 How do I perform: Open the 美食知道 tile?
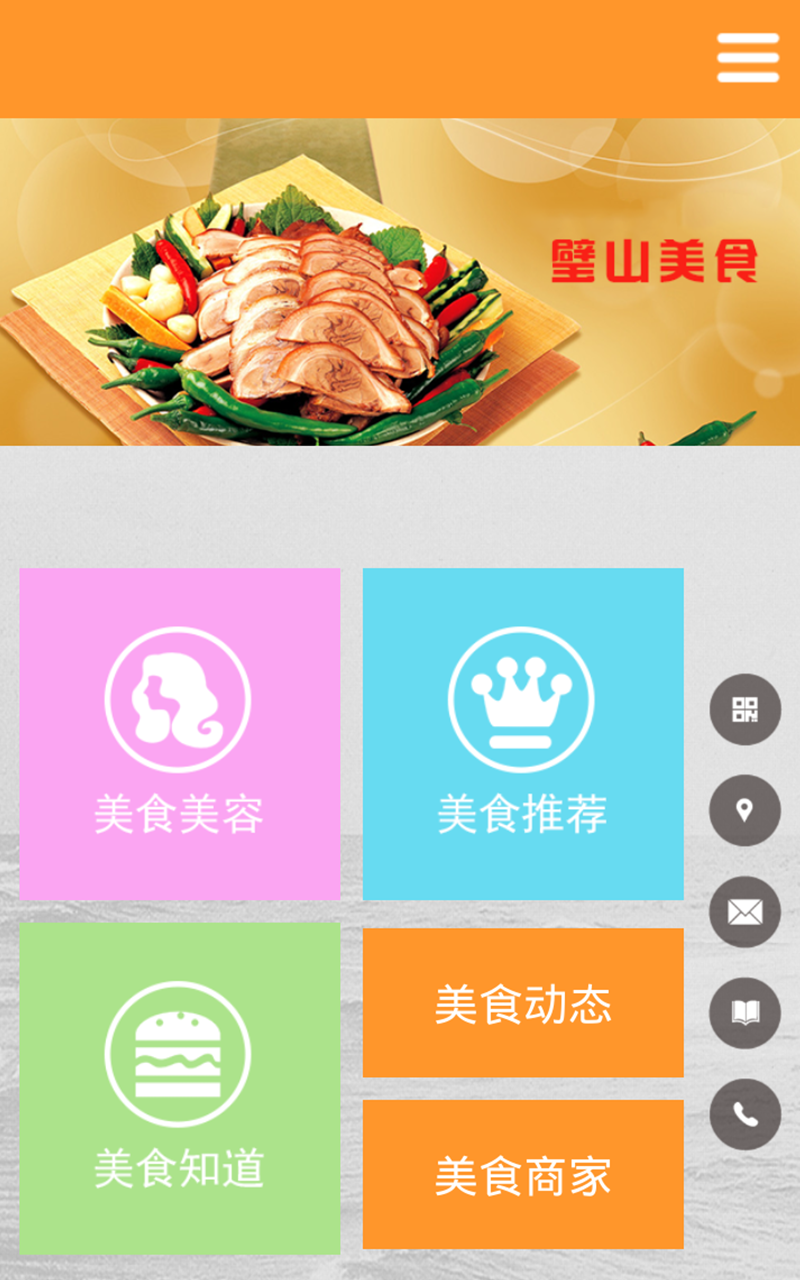(x=180, y=1088)
